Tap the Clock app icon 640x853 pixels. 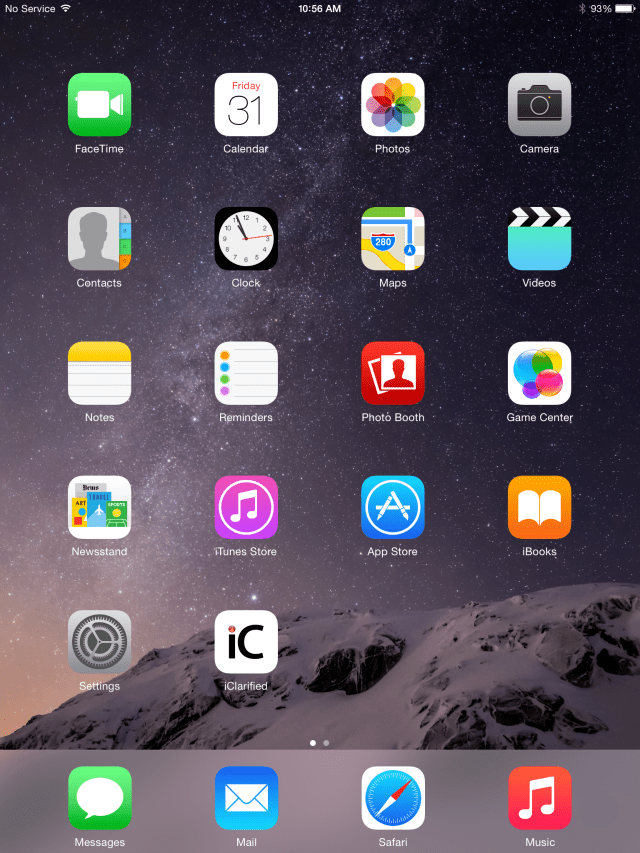click(x=246, y=239)
